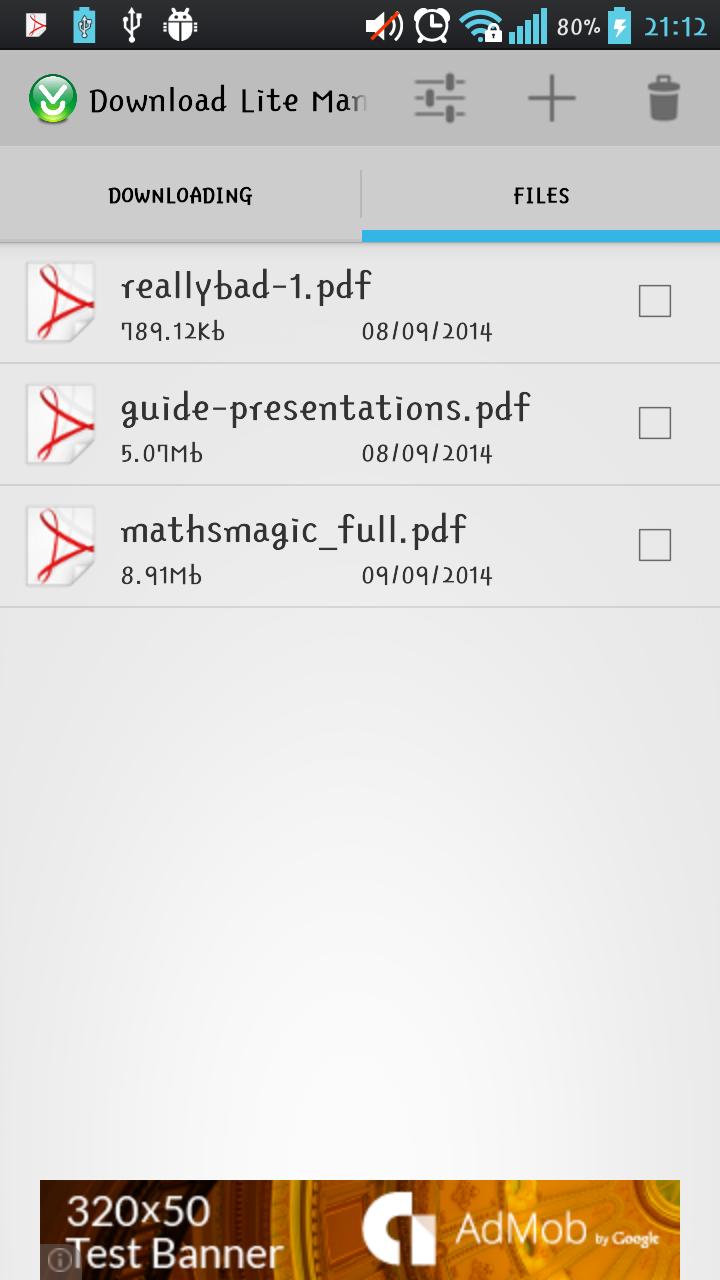Check the checkbox next to reallybad-1.pdf
The width and height of the screenshot is (720, 1280).
(x=655, y=300)
